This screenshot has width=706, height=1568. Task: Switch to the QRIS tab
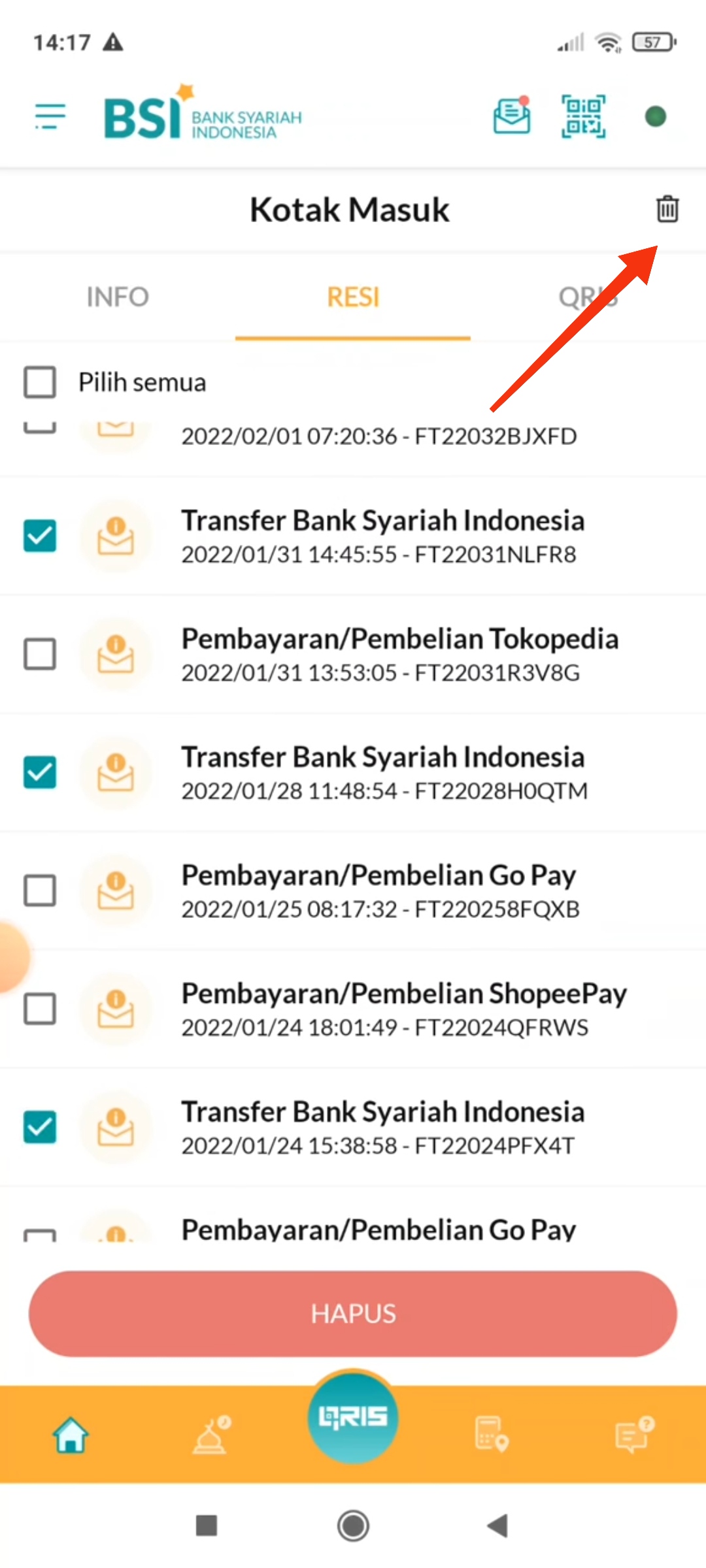tap(587, 297)
